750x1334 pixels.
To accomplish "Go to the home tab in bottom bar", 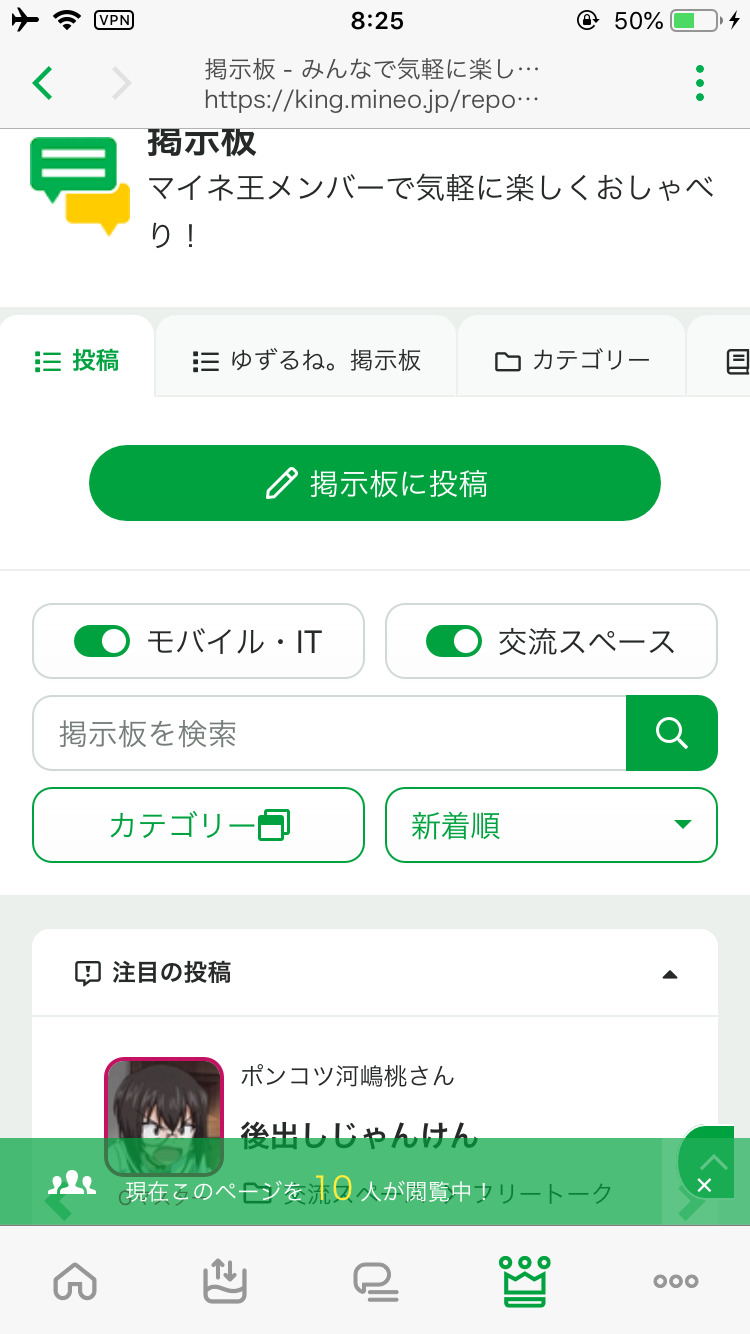I will tap(75, 1280).
